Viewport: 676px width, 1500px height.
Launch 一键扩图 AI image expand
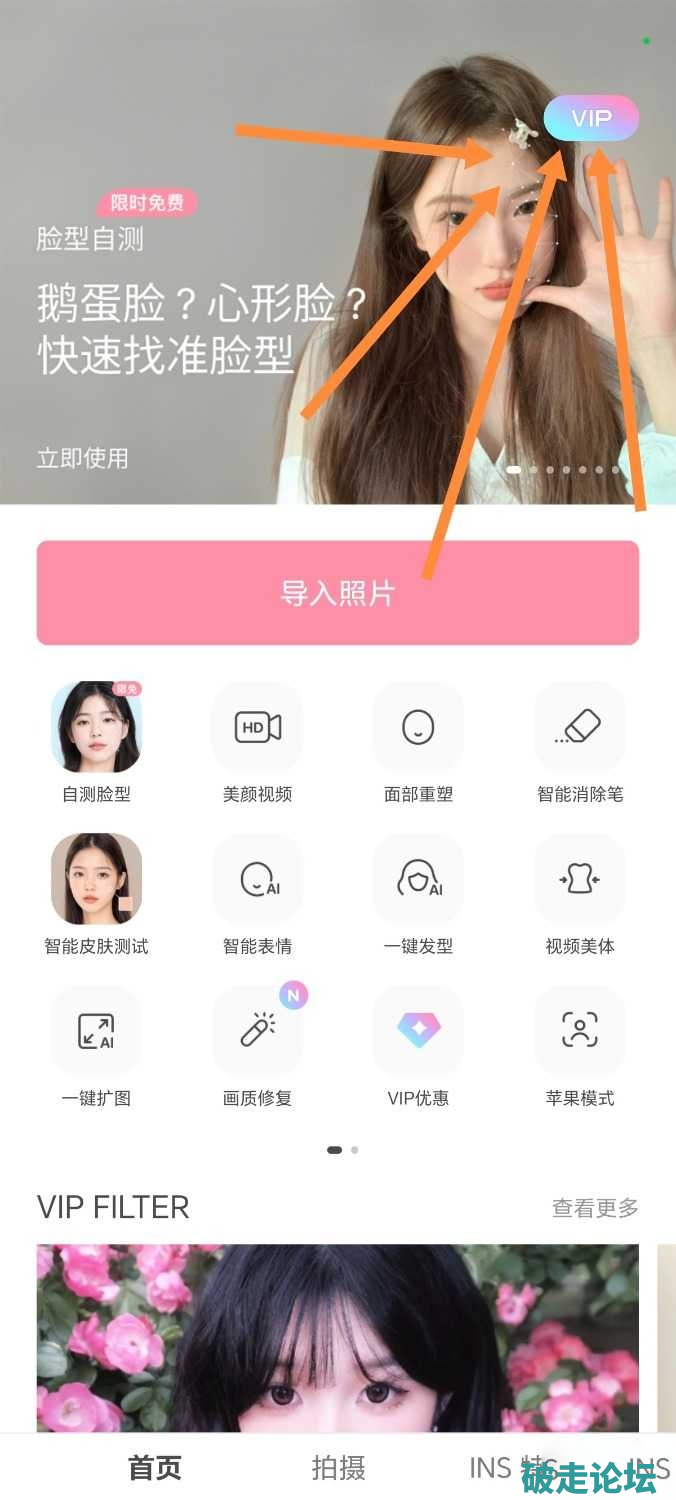[96, 1032]
